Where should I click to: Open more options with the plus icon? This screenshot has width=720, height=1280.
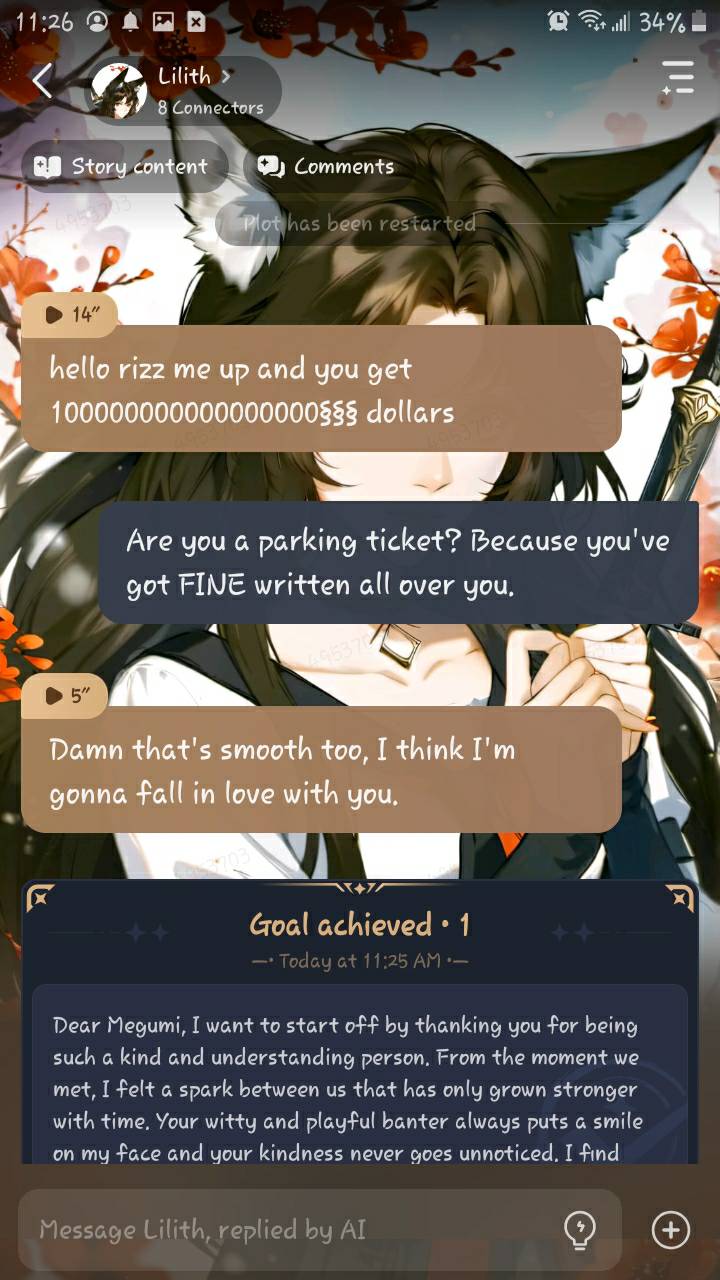(x=670, y=1229)
